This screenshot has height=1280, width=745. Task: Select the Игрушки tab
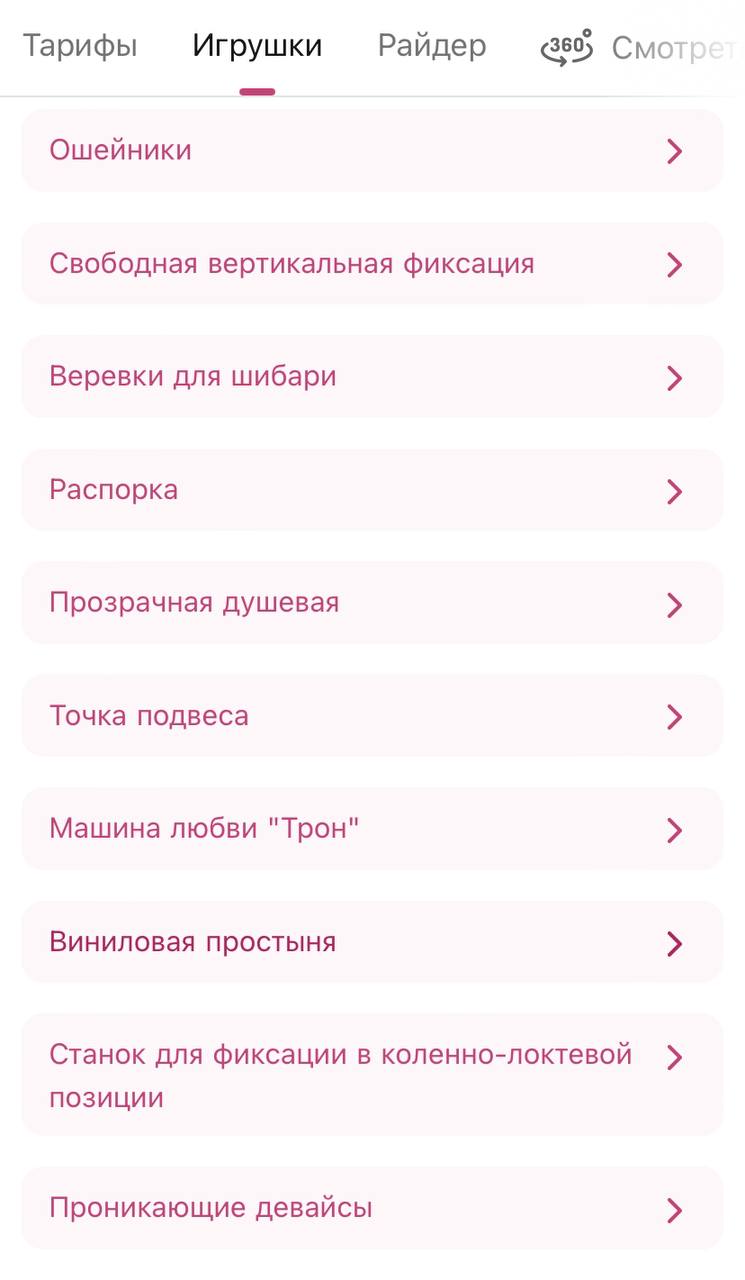(x=257, y=46)
